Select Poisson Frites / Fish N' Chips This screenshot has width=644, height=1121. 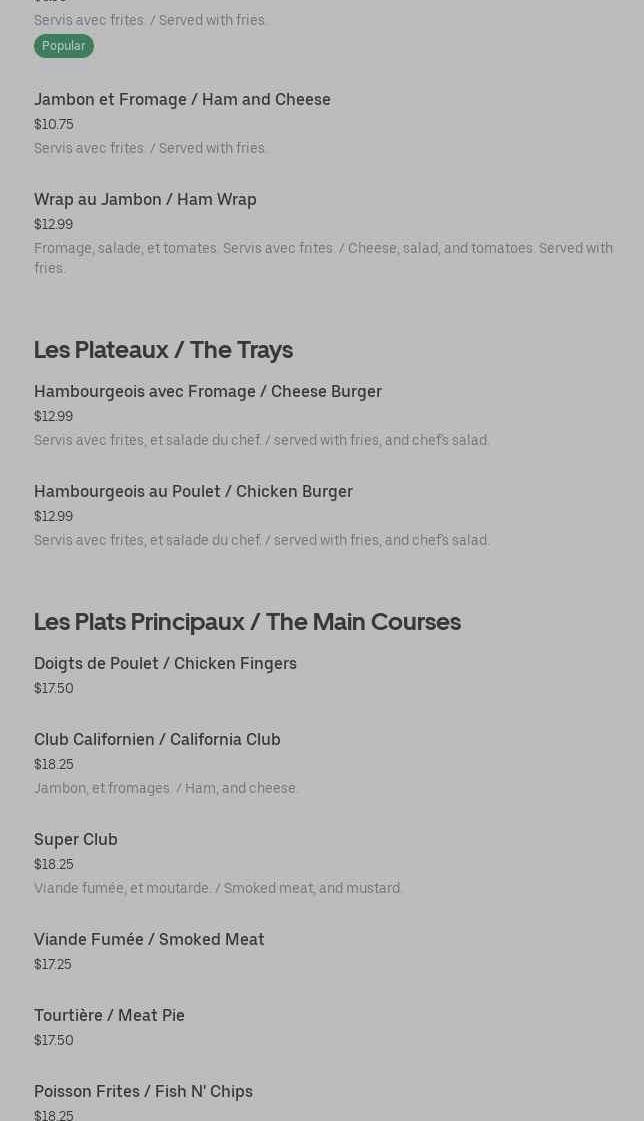point(143,1092)
